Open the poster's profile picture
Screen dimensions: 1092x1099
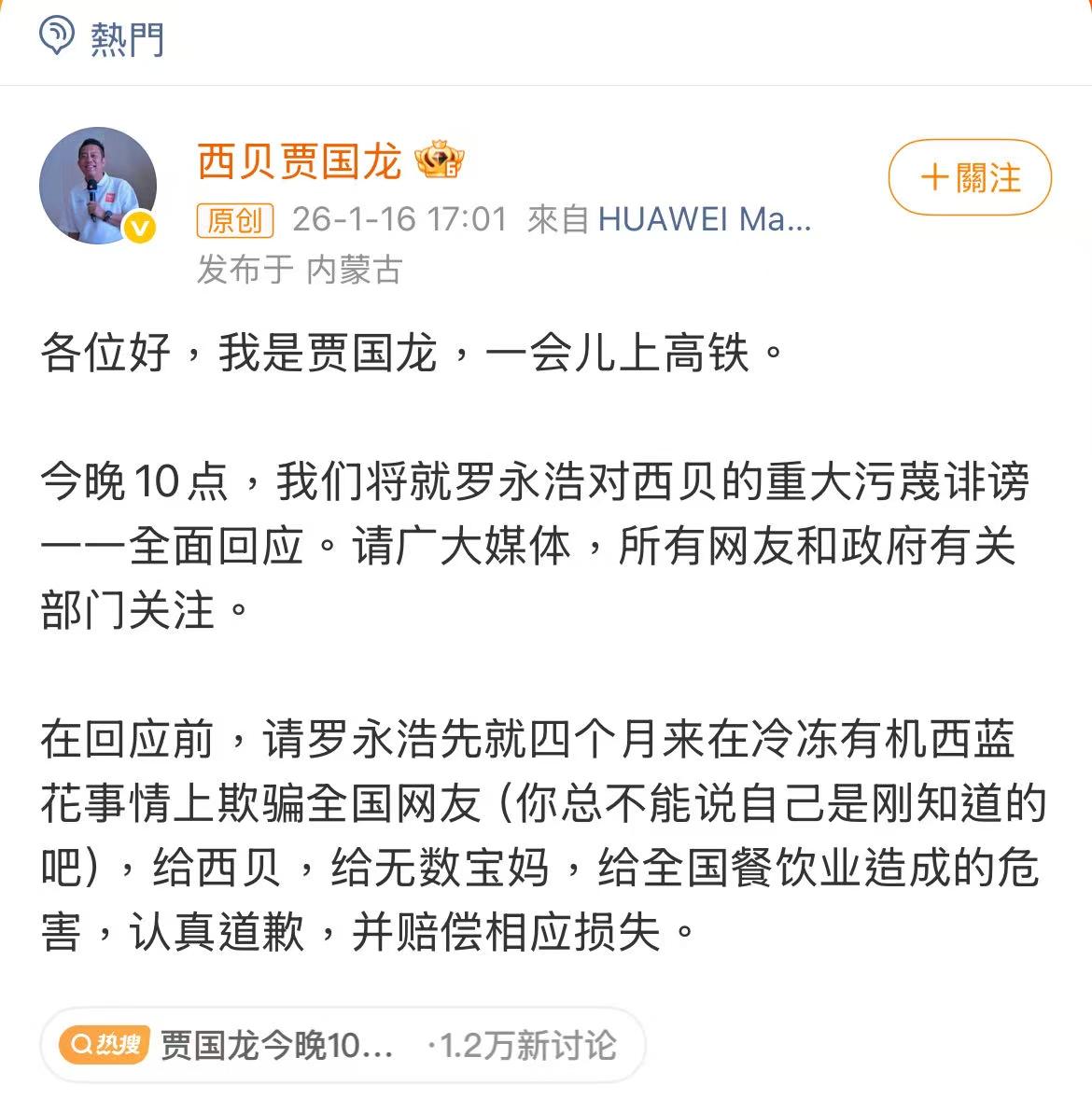[x=96, y=186]
